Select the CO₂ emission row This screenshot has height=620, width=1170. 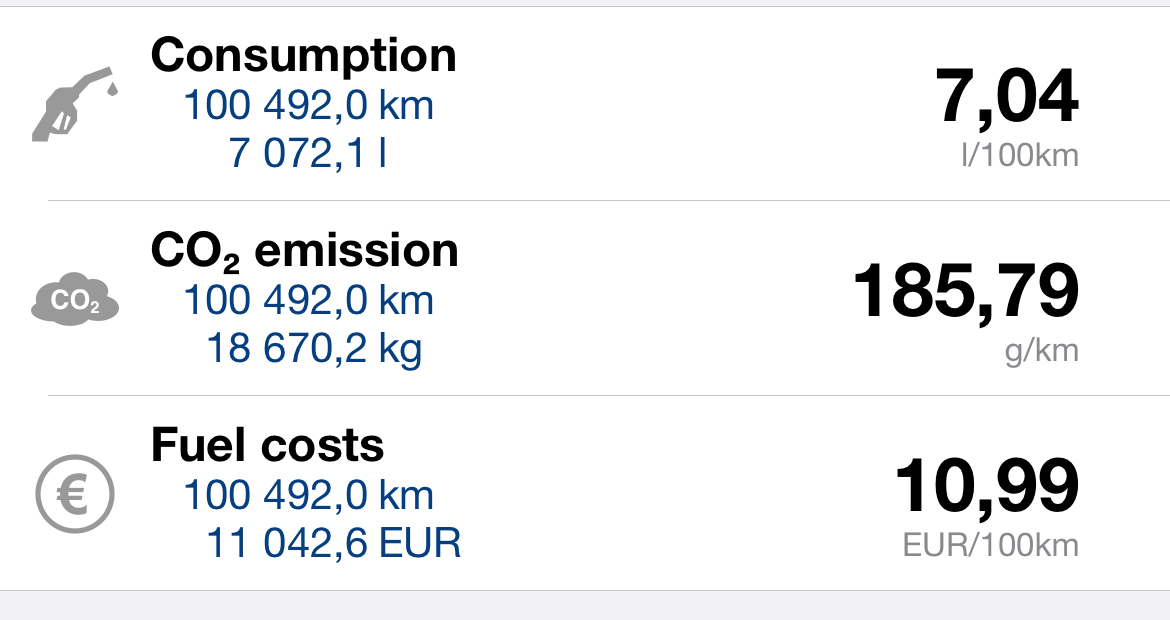pyautogui.click(x=585, y=298)
